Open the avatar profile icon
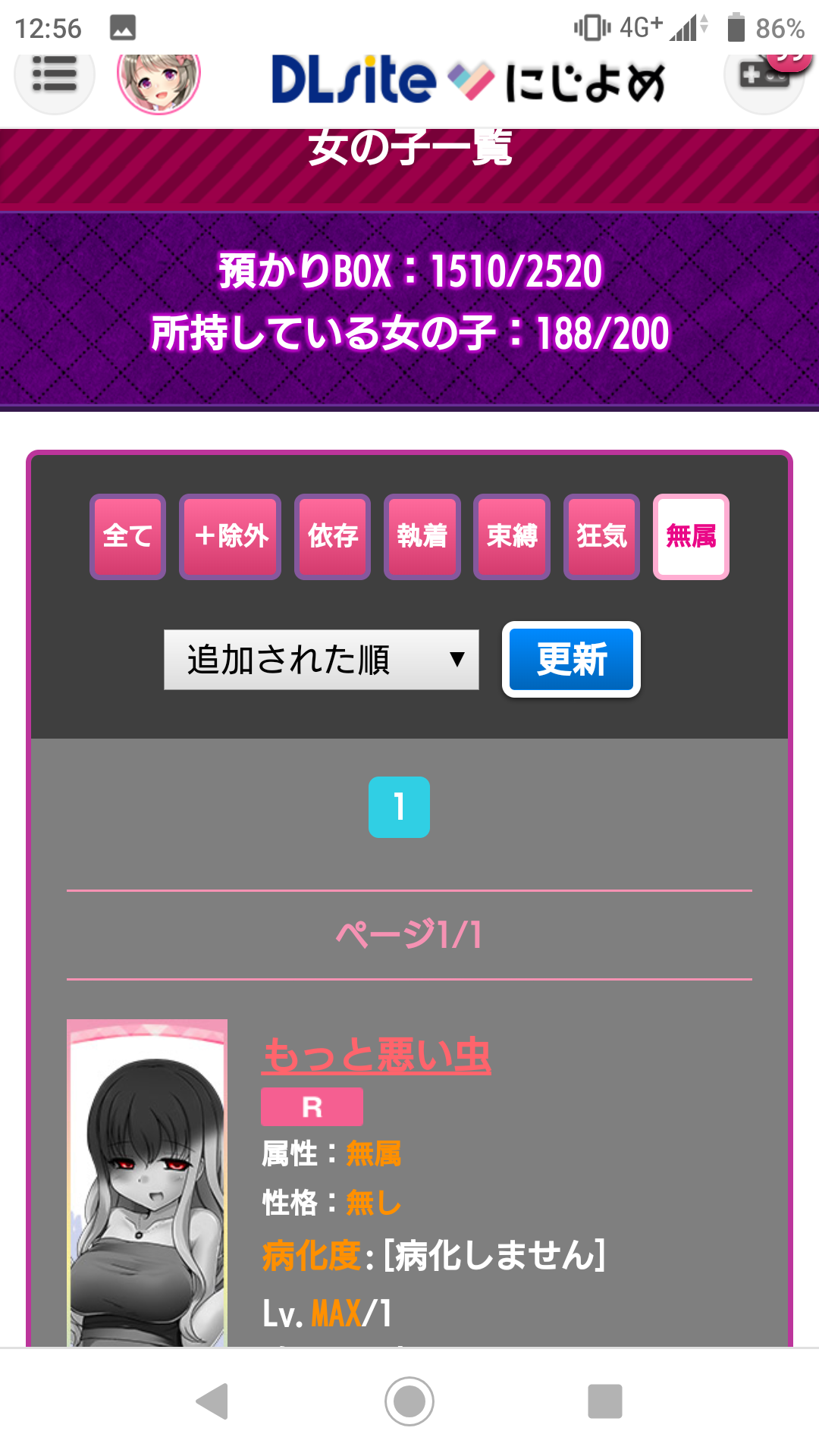 (158, 76)
